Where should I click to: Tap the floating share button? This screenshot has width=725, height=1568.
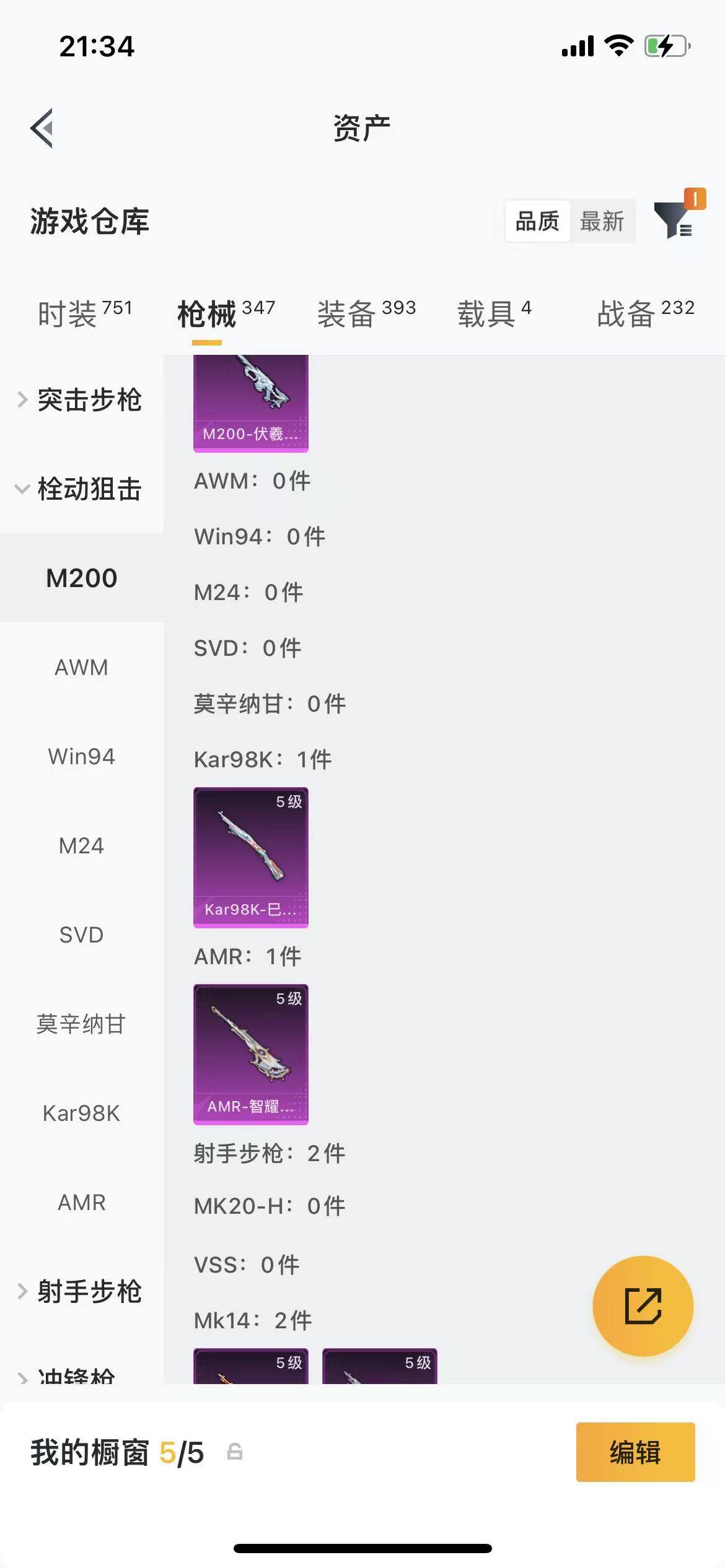tap(643, 1306)
